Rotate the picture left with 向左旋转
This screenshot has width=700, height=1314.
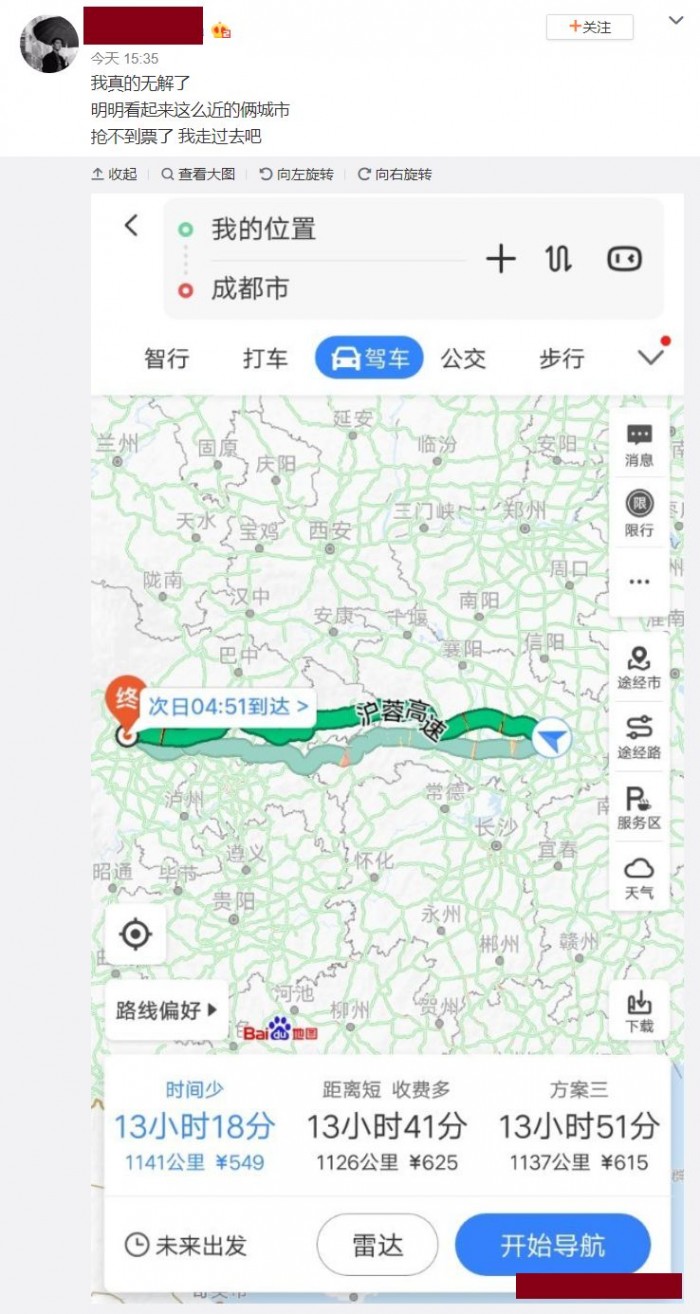click(296, 174)
